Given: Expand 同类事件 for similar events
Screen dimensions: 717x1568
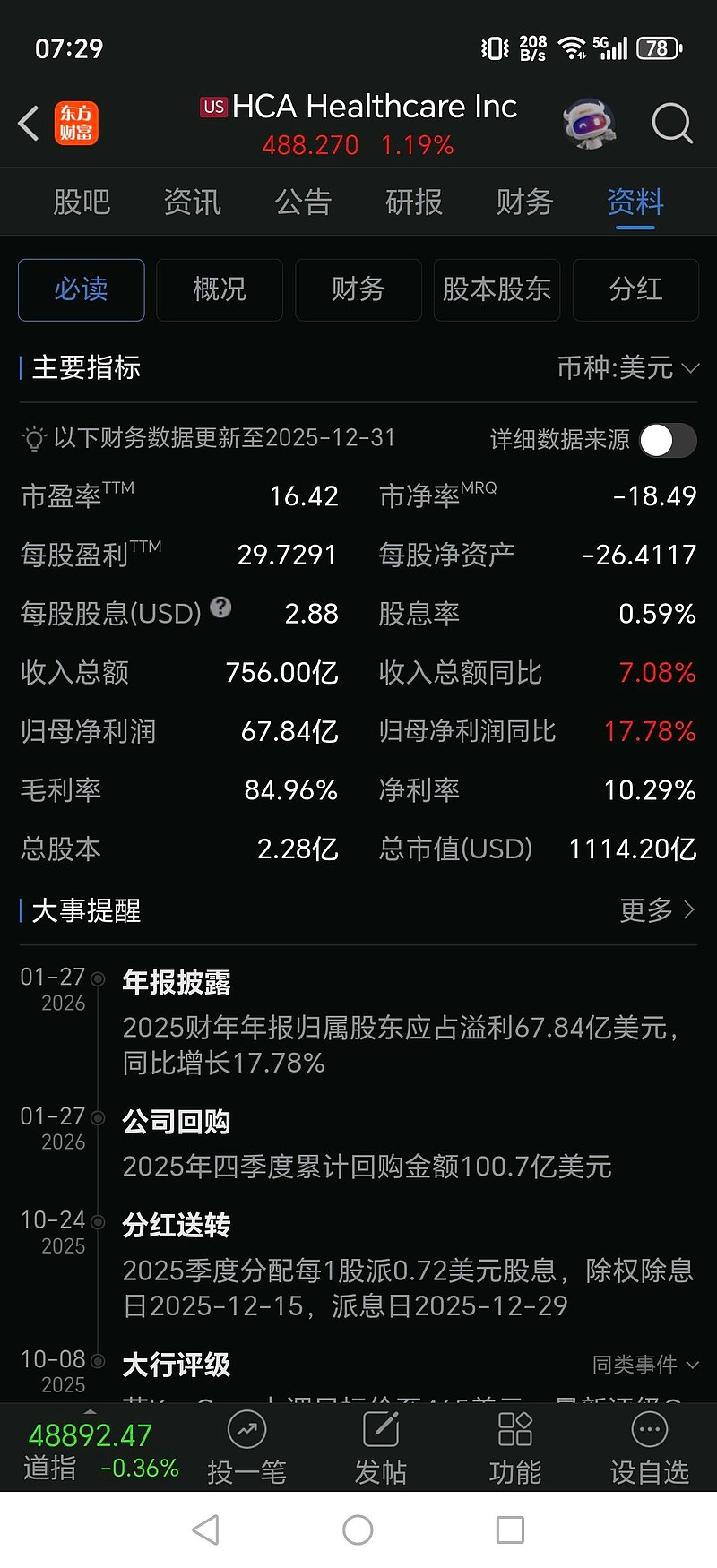Looking at the screenshot, I should 642,1364.
